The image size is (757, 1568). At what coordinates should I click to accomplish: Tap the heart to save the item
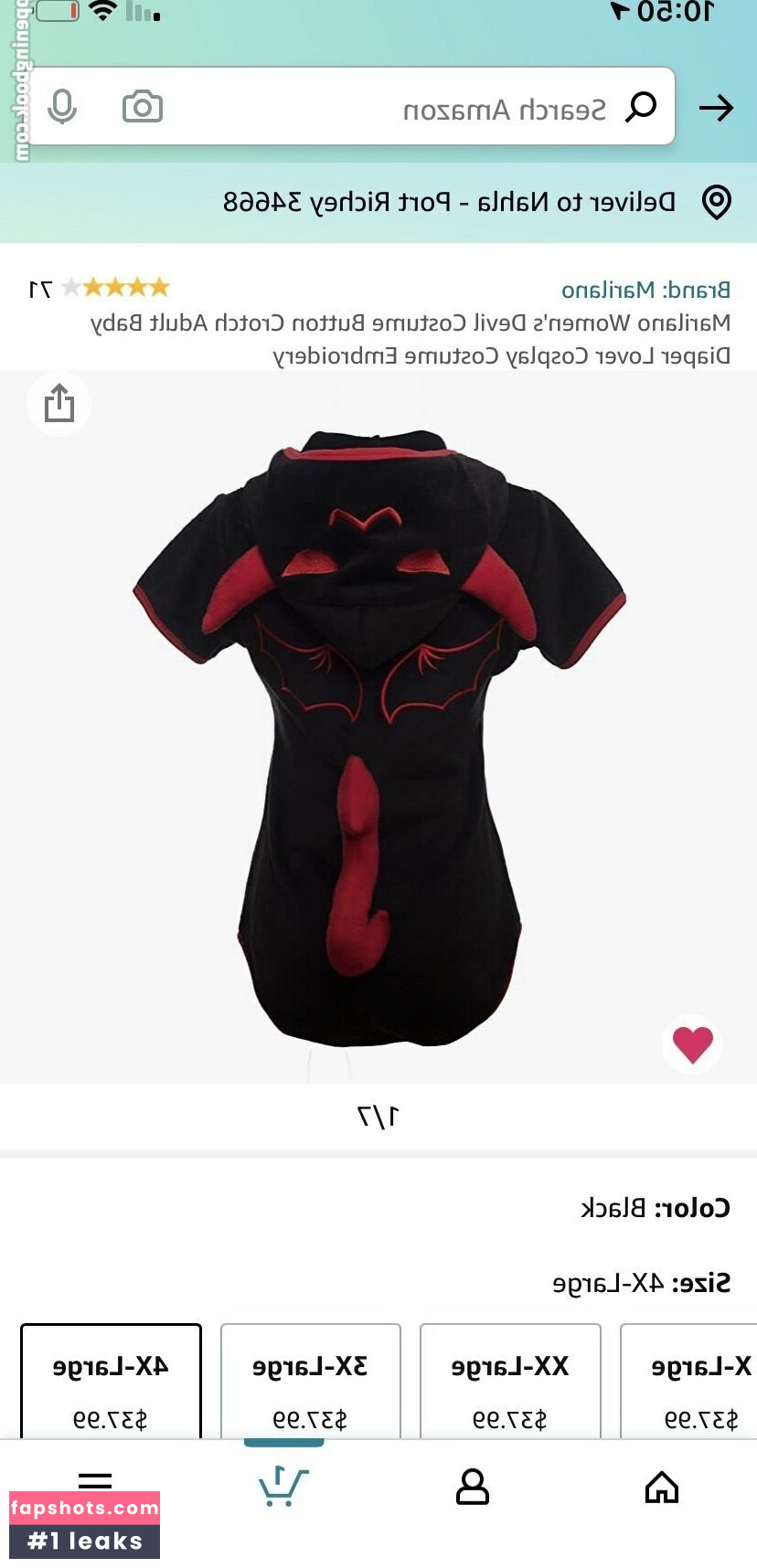[692, 1044]
